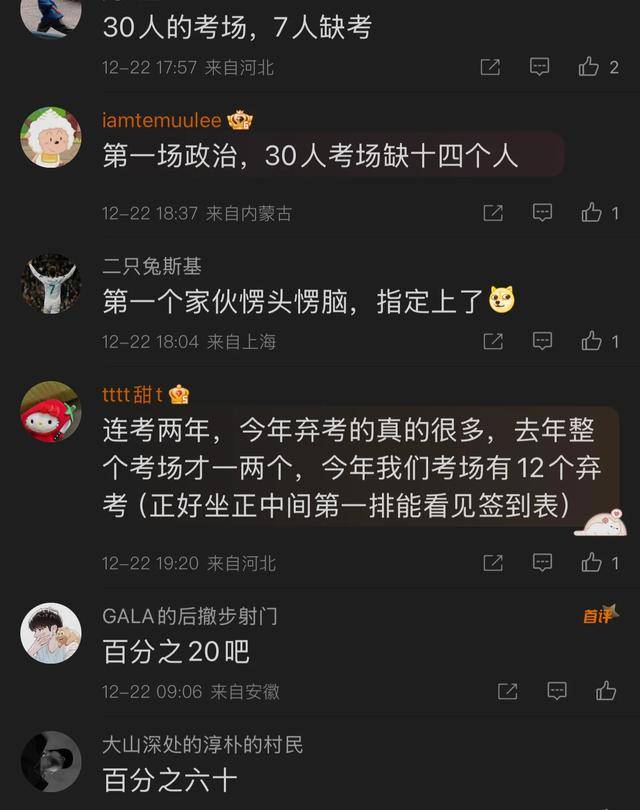Like iamtemuulee's comment

click(592, 213)
